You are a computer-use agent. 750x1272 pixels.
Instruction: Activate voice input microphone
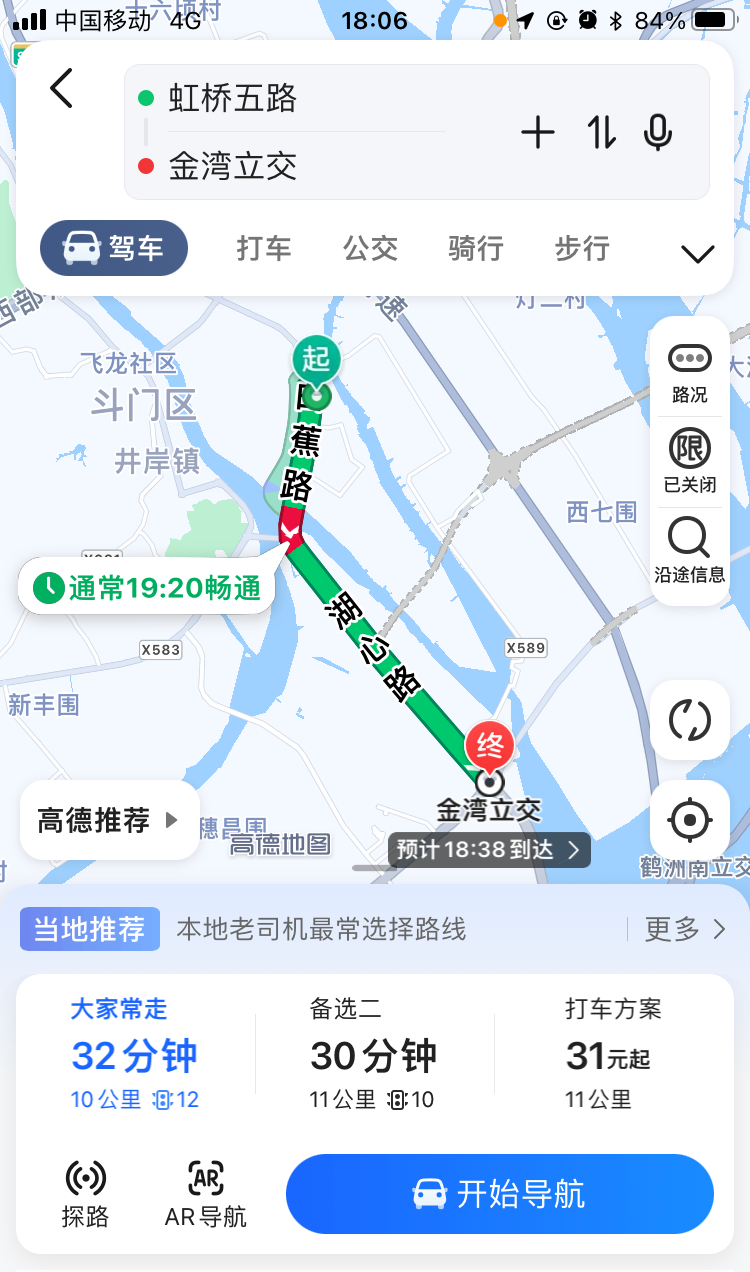click(658, 132)
